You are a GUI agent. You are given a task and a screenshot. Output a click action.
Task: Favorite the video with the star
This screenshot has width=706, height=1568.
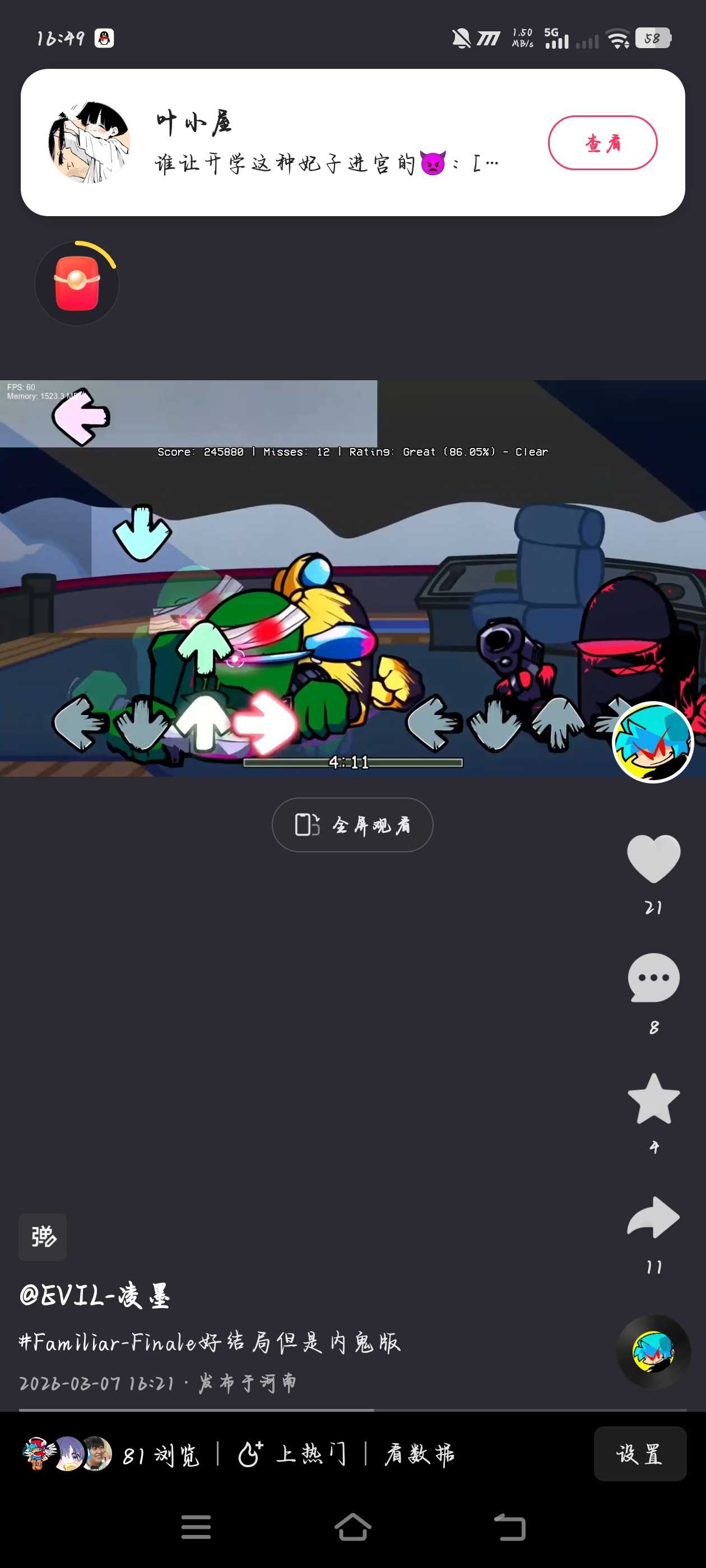coord(653,1098)
